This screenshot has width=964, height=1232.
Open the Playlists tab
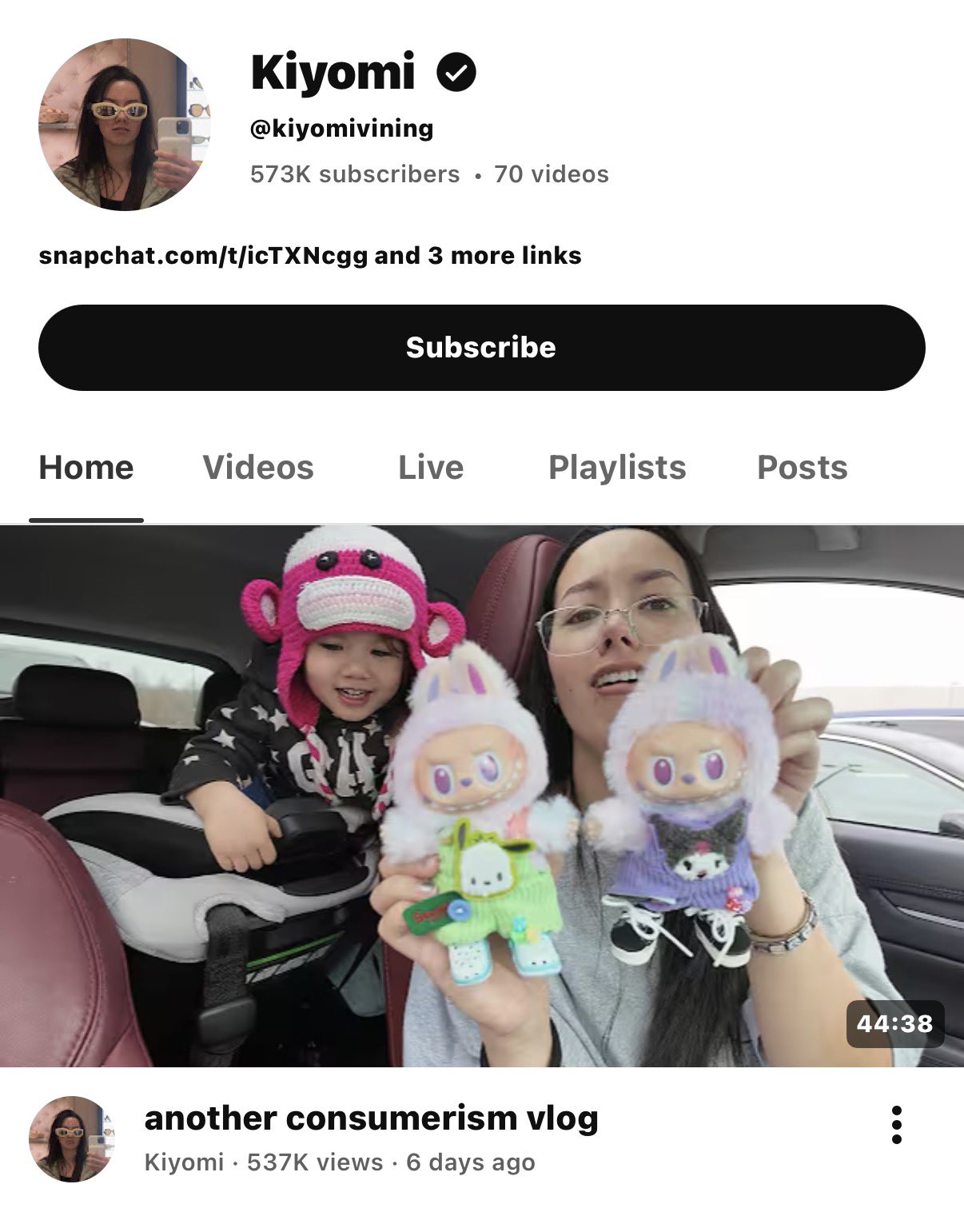(616, 468)
